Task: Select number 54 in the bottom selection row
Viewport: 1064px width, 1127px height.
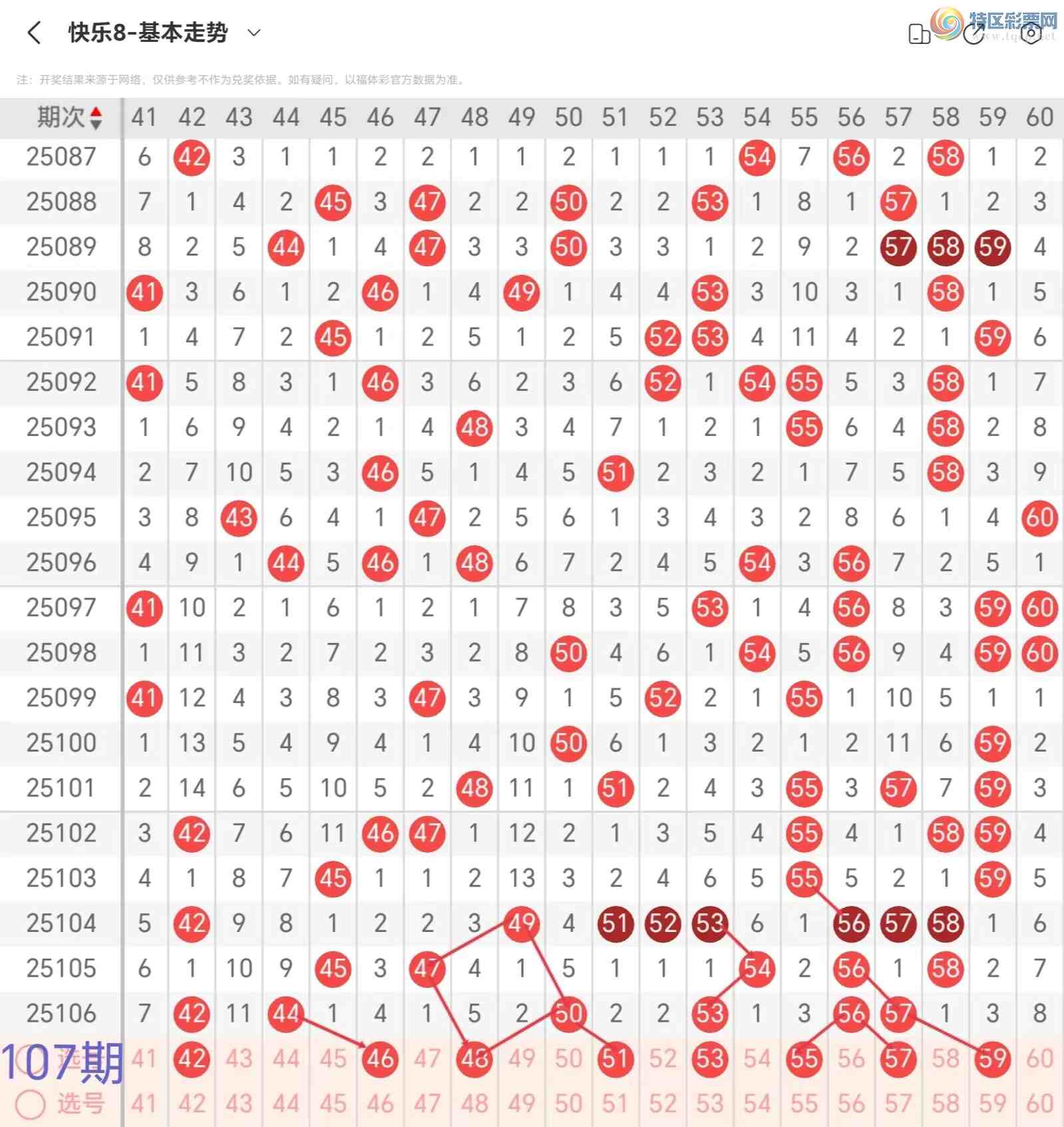Action: coord(757,1104)
